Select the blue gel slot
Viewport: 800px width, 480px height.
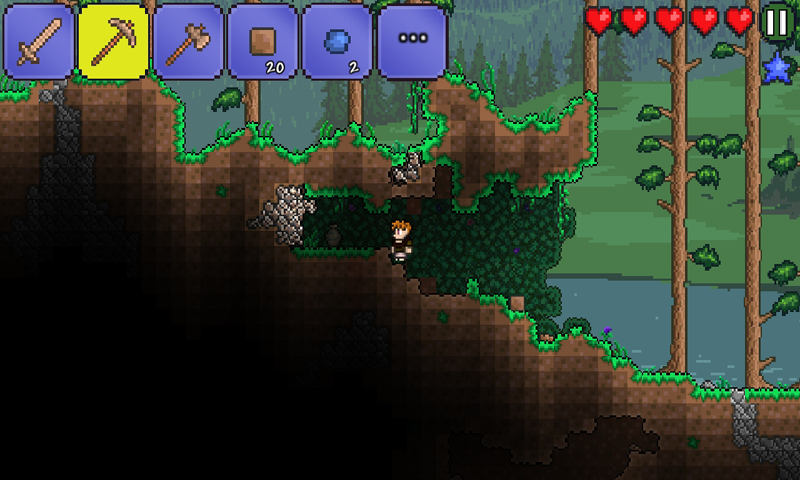coord(337,41)
